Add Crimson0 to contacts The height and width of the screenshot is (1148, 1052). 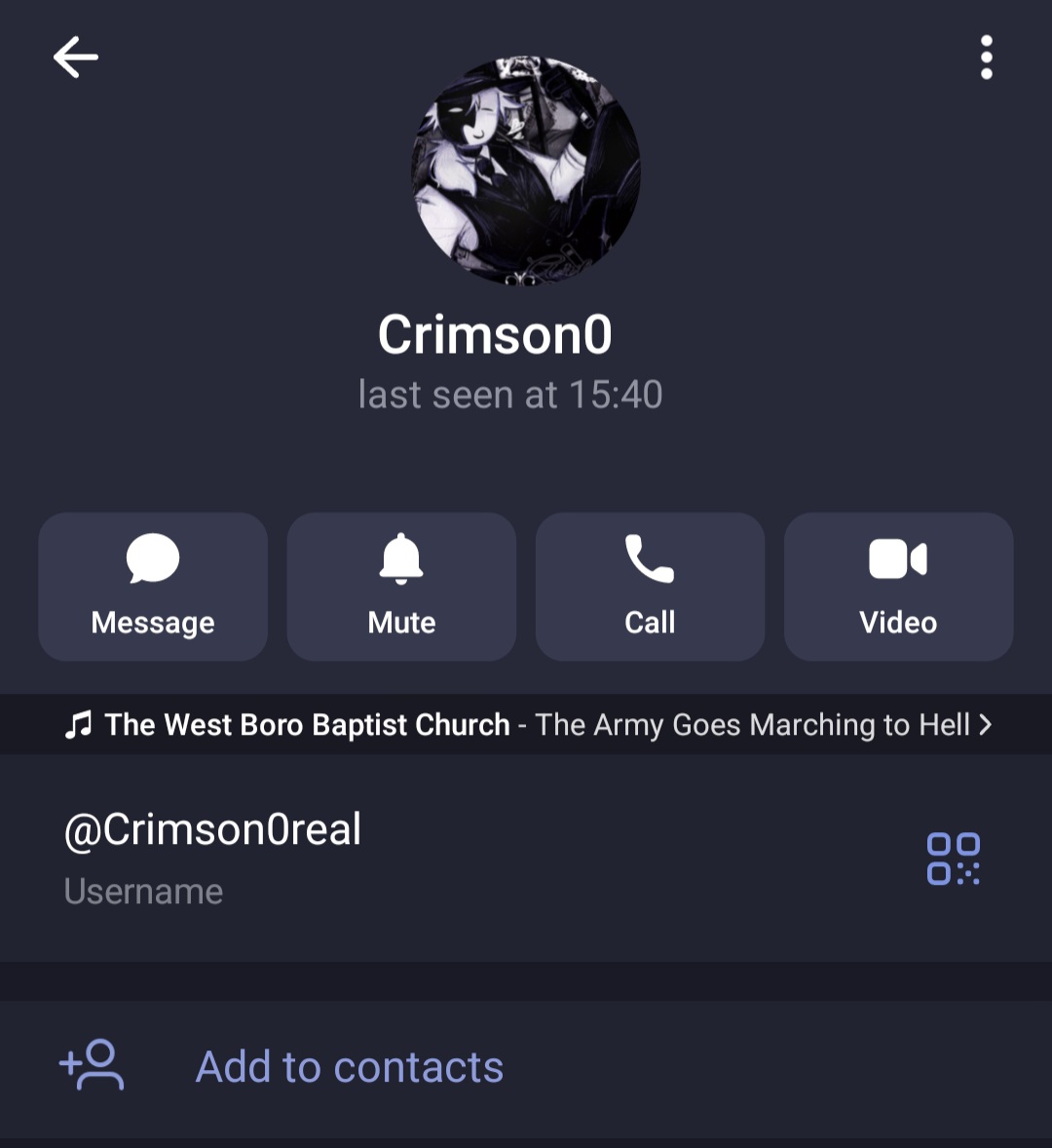(349, 1067)
